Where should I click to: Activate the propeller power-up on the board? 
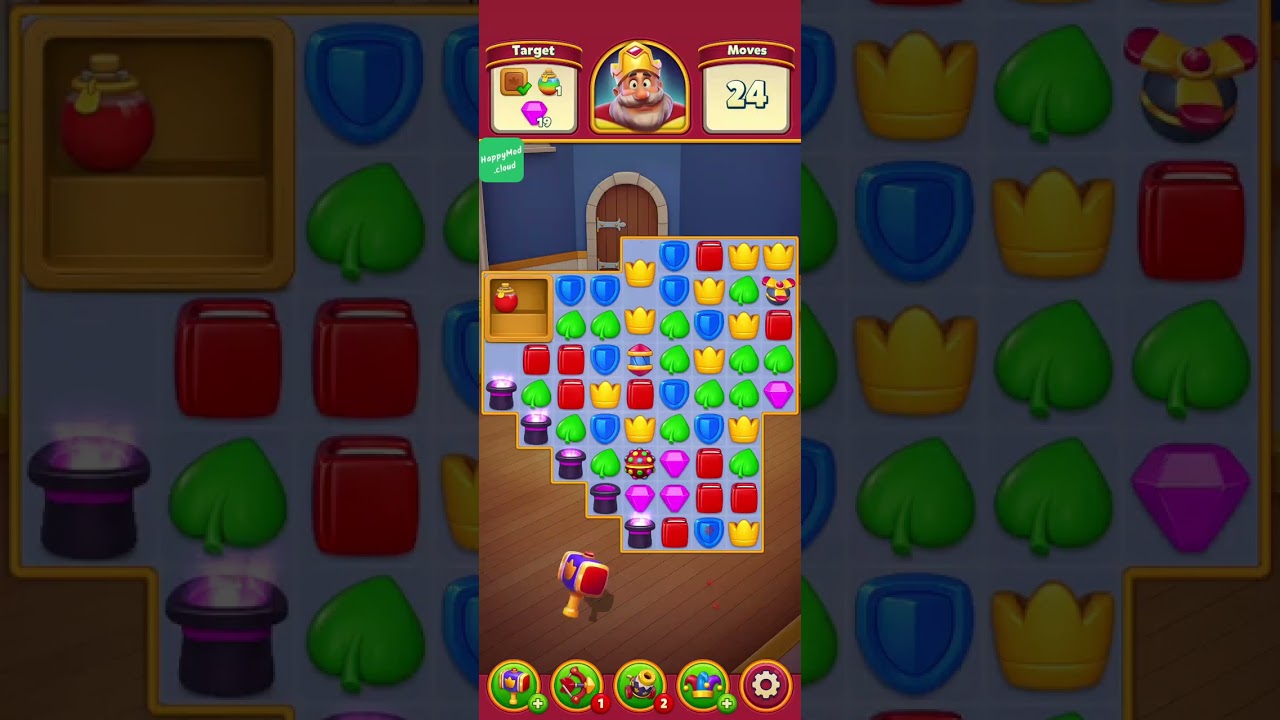[x=778, y=290]
